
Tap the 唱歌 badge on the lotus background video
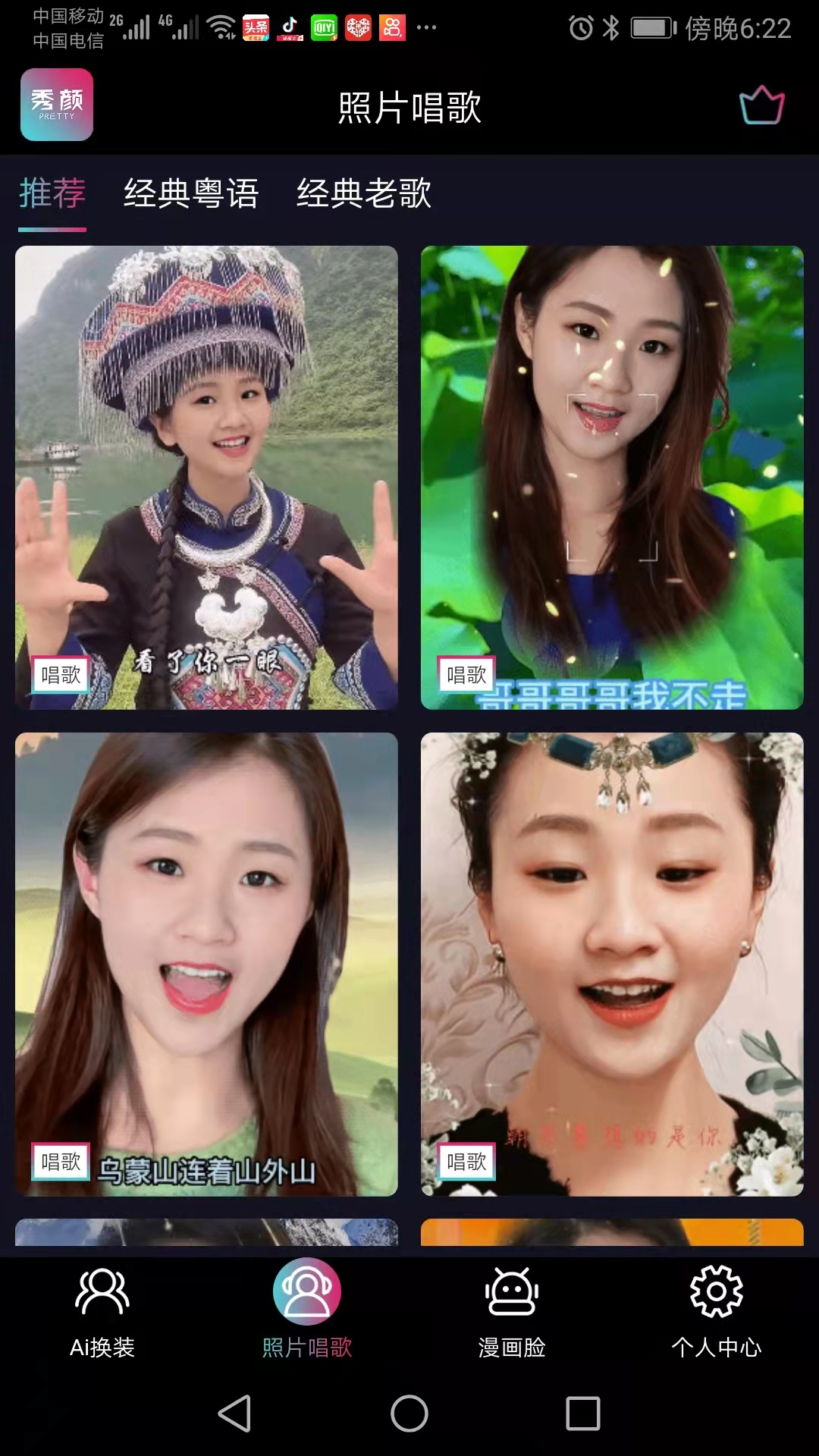click(x=468, y=673)
